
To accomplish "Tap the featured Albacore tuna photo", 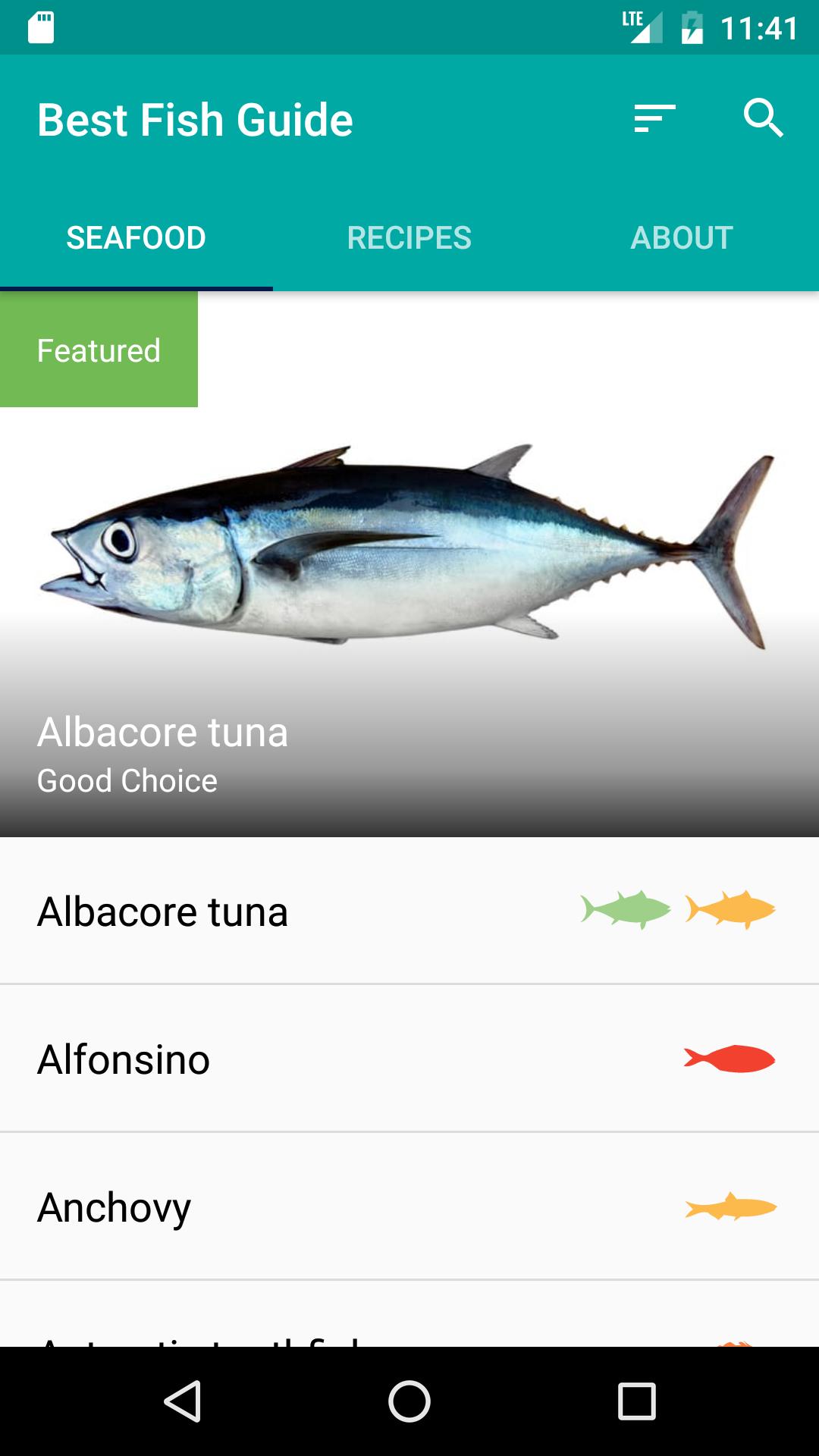I will (x=409, y=554).
